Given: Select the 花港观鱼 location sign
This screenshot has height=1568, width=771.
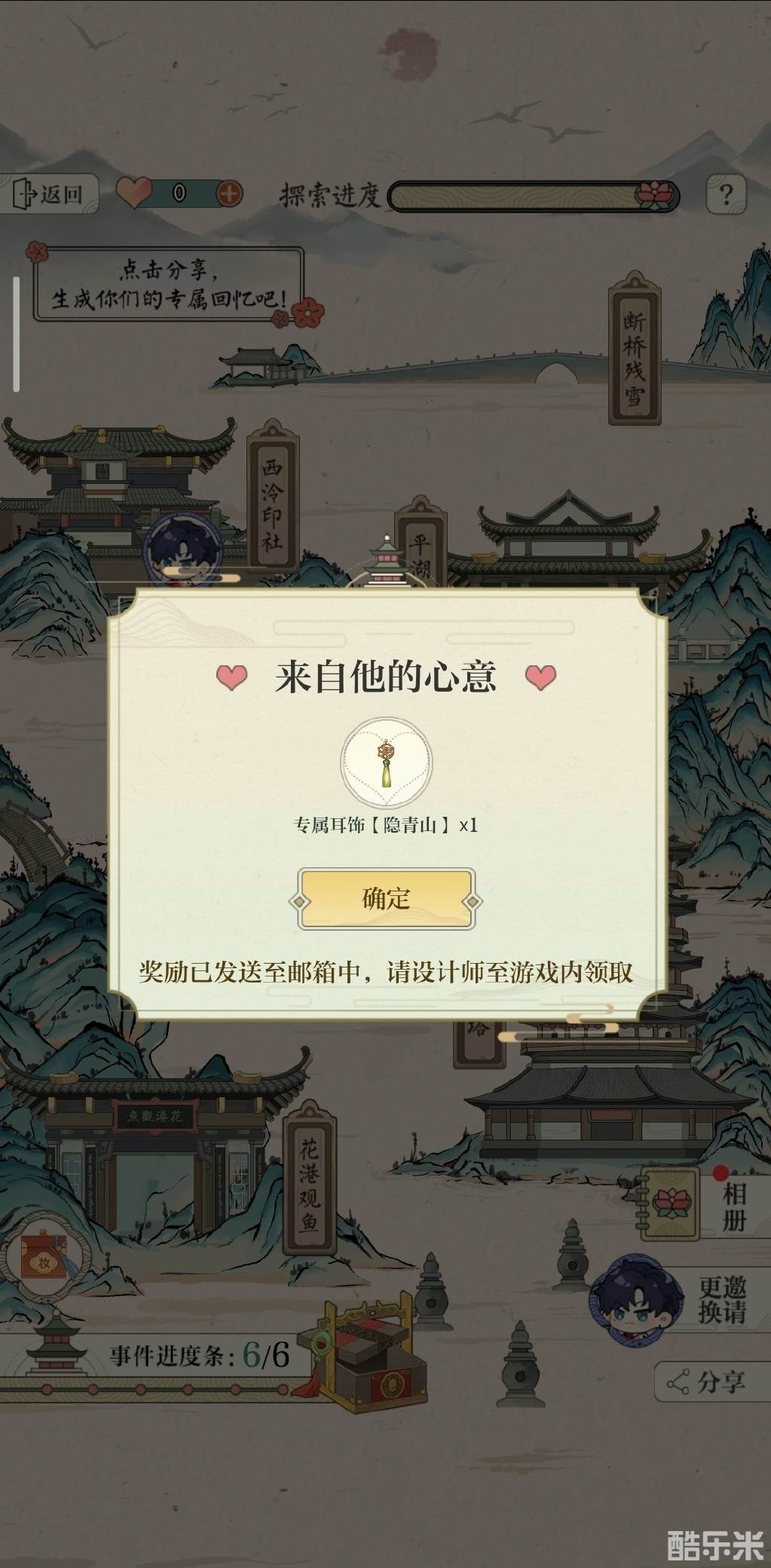Looking at the screenshot, I should (x=309, y=1178).
